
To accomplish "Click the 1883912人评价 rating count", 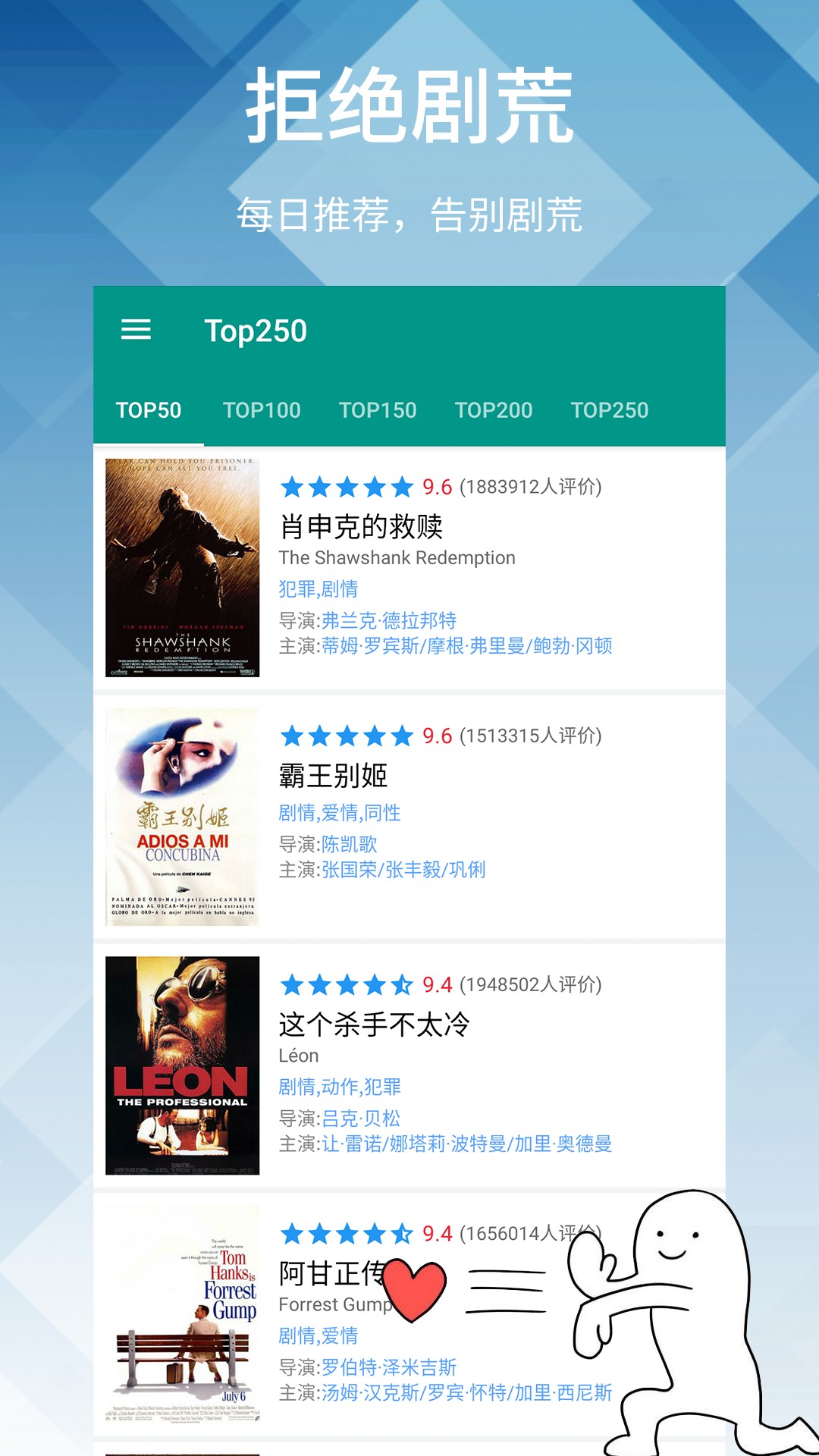I will (531, 487).
